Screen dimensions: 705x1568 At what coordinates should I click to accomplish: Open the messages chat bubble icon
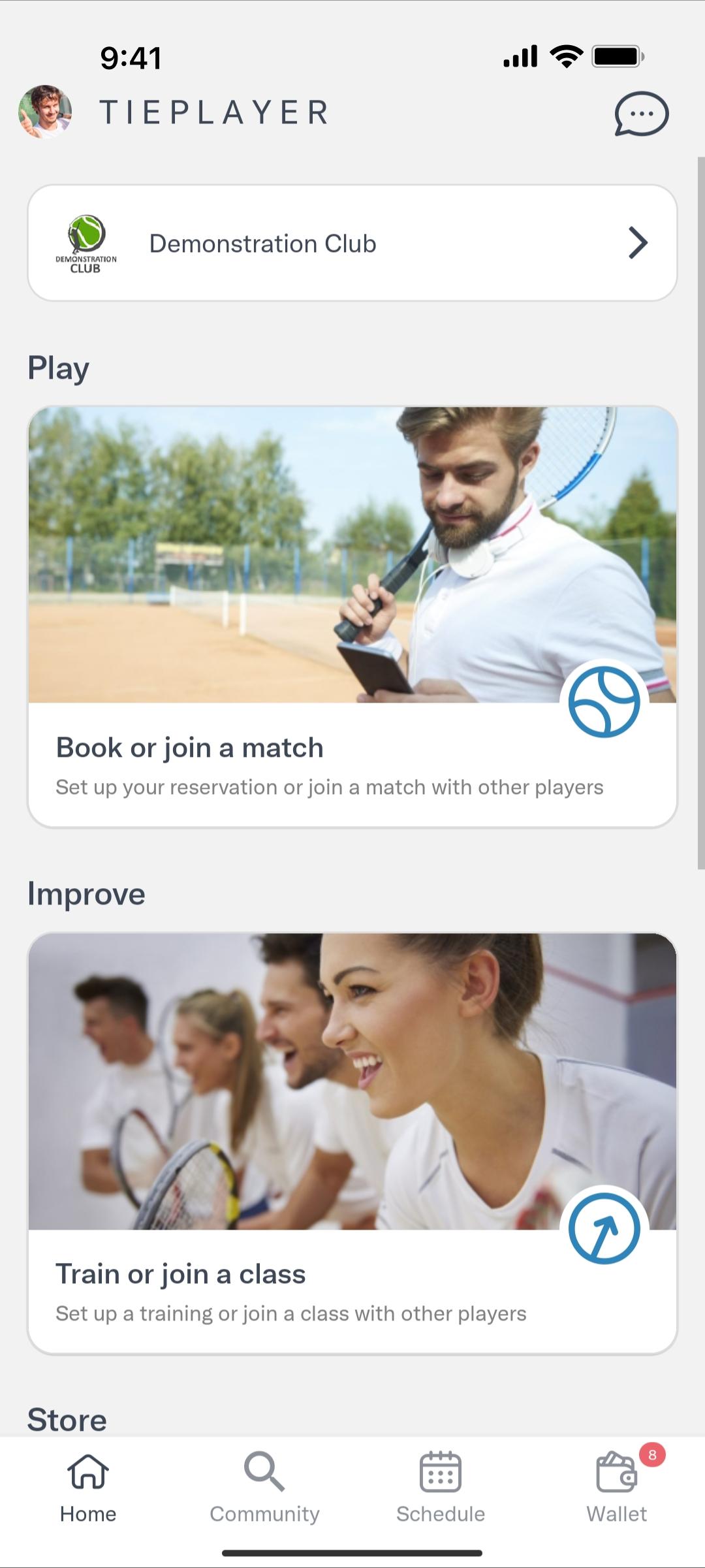click(641, 114)
